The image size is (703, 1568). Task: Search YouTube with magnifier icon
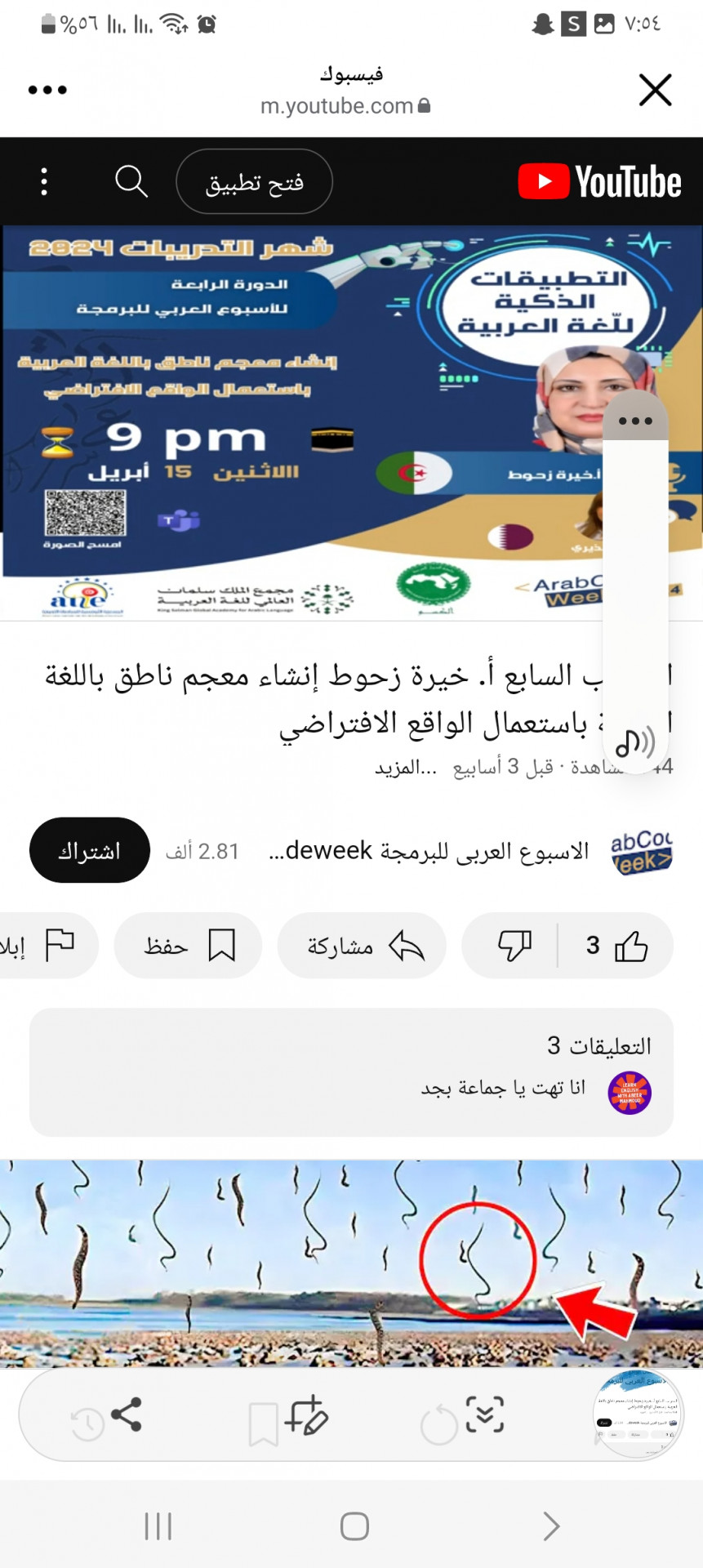(x=131, y=181)
